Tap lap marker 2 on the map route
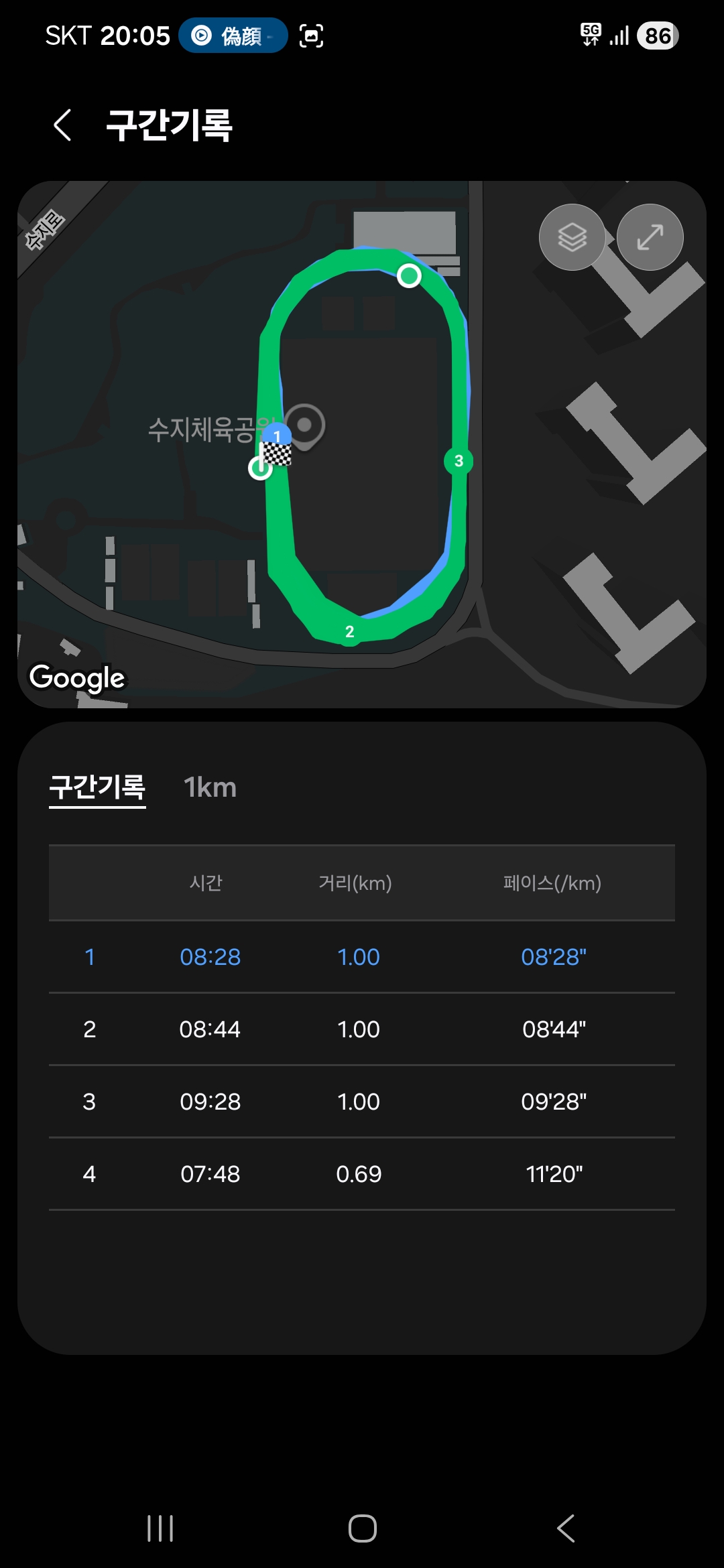 point(349,631)
